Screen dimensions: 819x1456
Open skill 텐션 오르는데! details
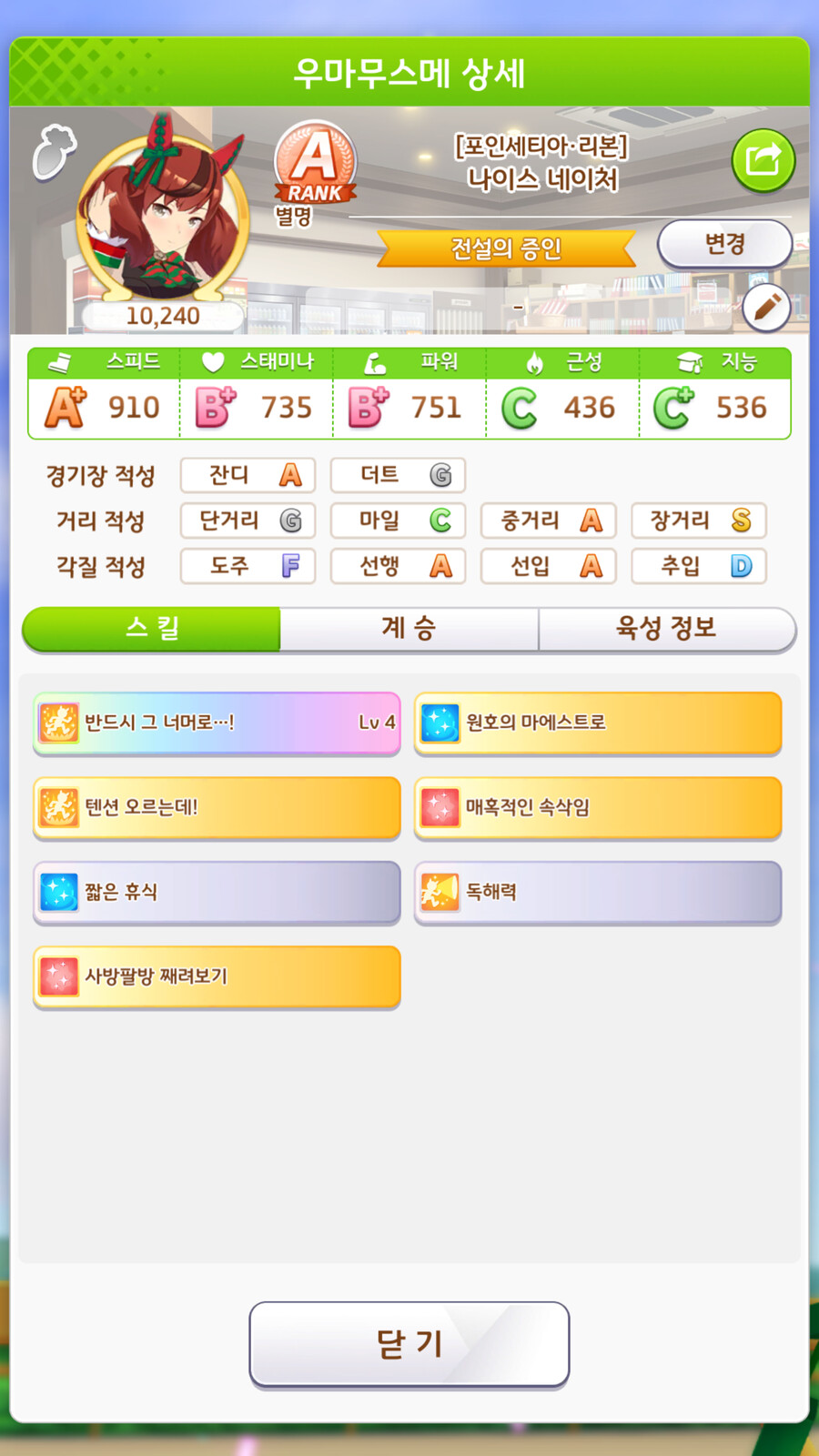click(217, 807)
